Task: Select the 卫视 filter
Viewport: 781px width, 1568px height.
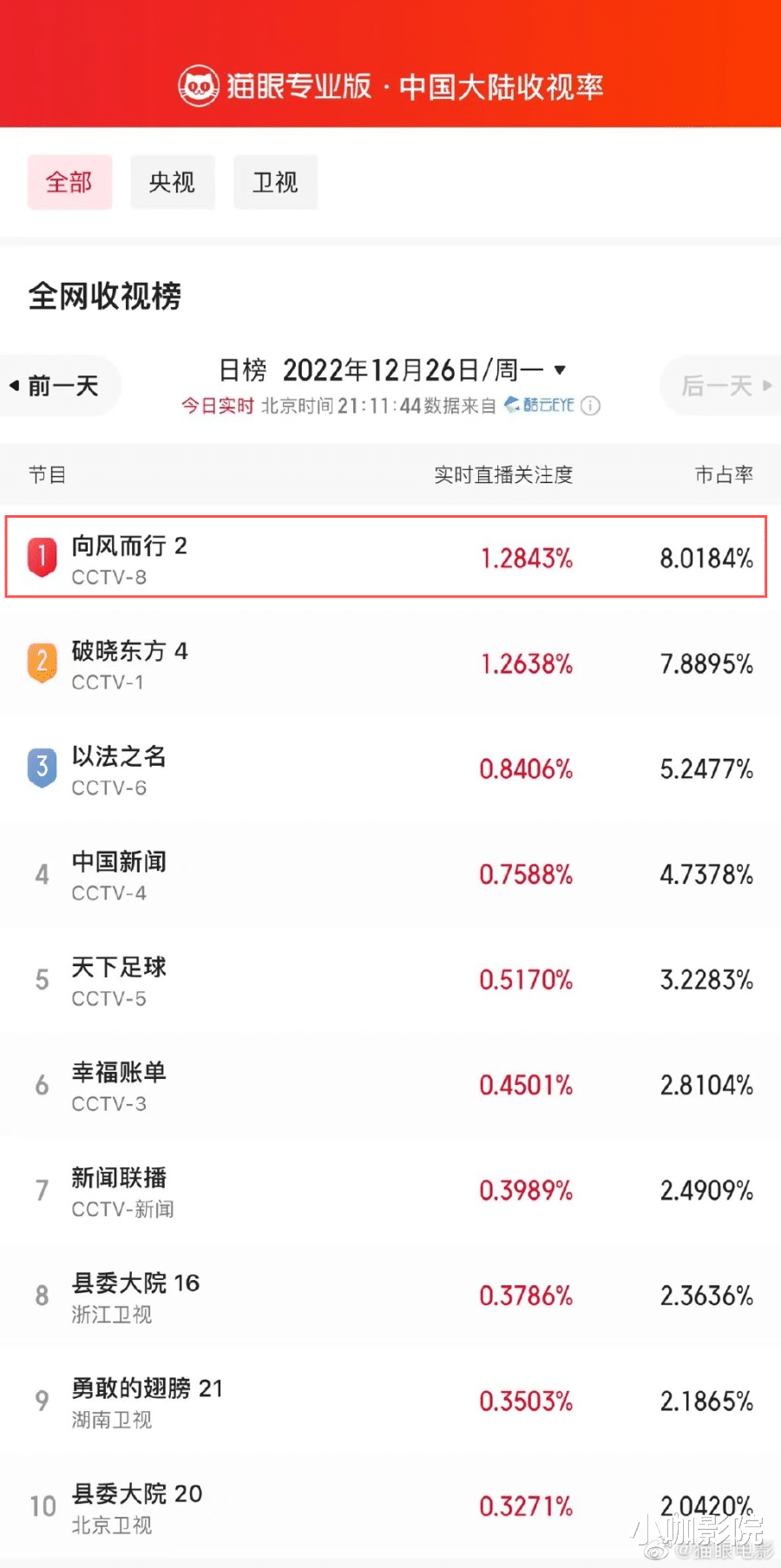Action: tap(275, 182)
